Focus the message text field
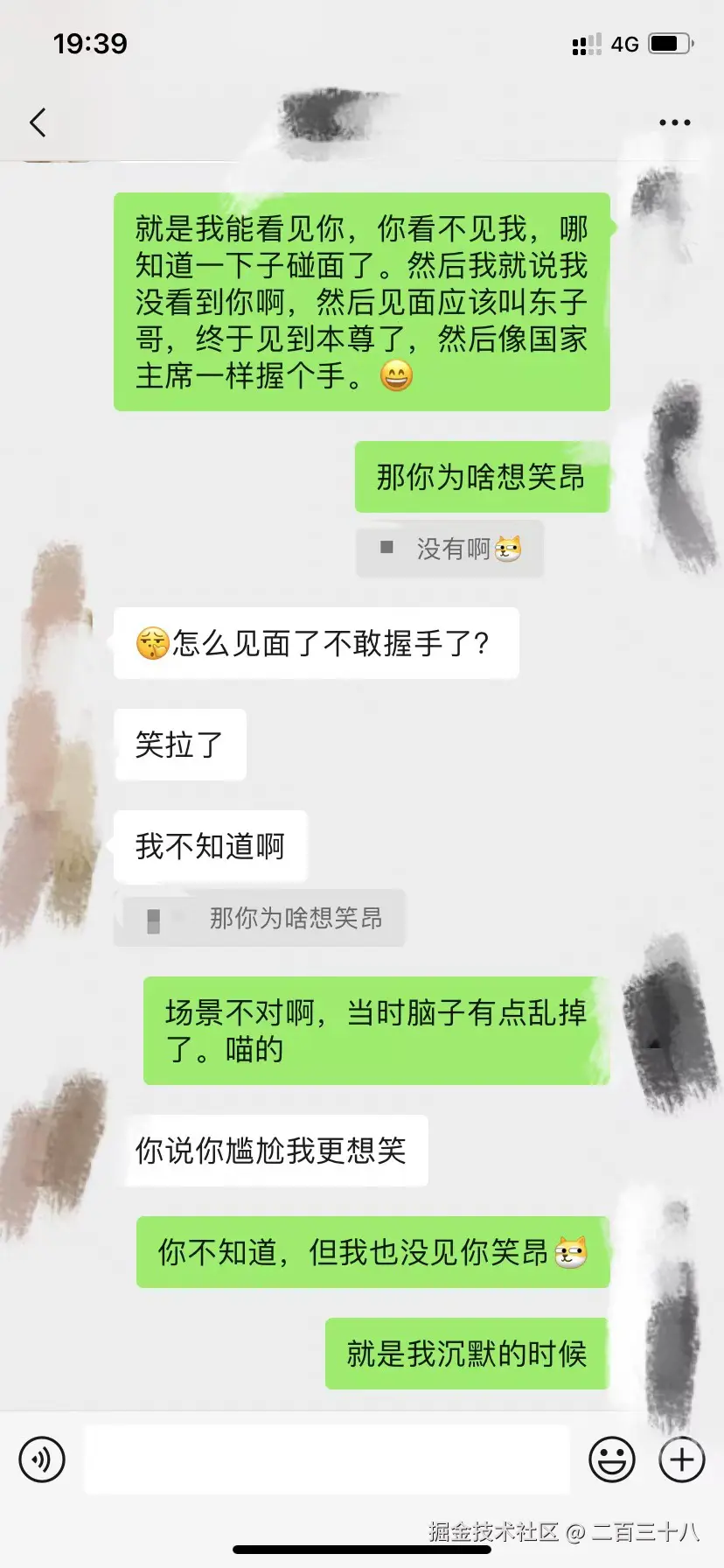The height and width of the screenshot is (1568, 724). tap(326, 1459)
